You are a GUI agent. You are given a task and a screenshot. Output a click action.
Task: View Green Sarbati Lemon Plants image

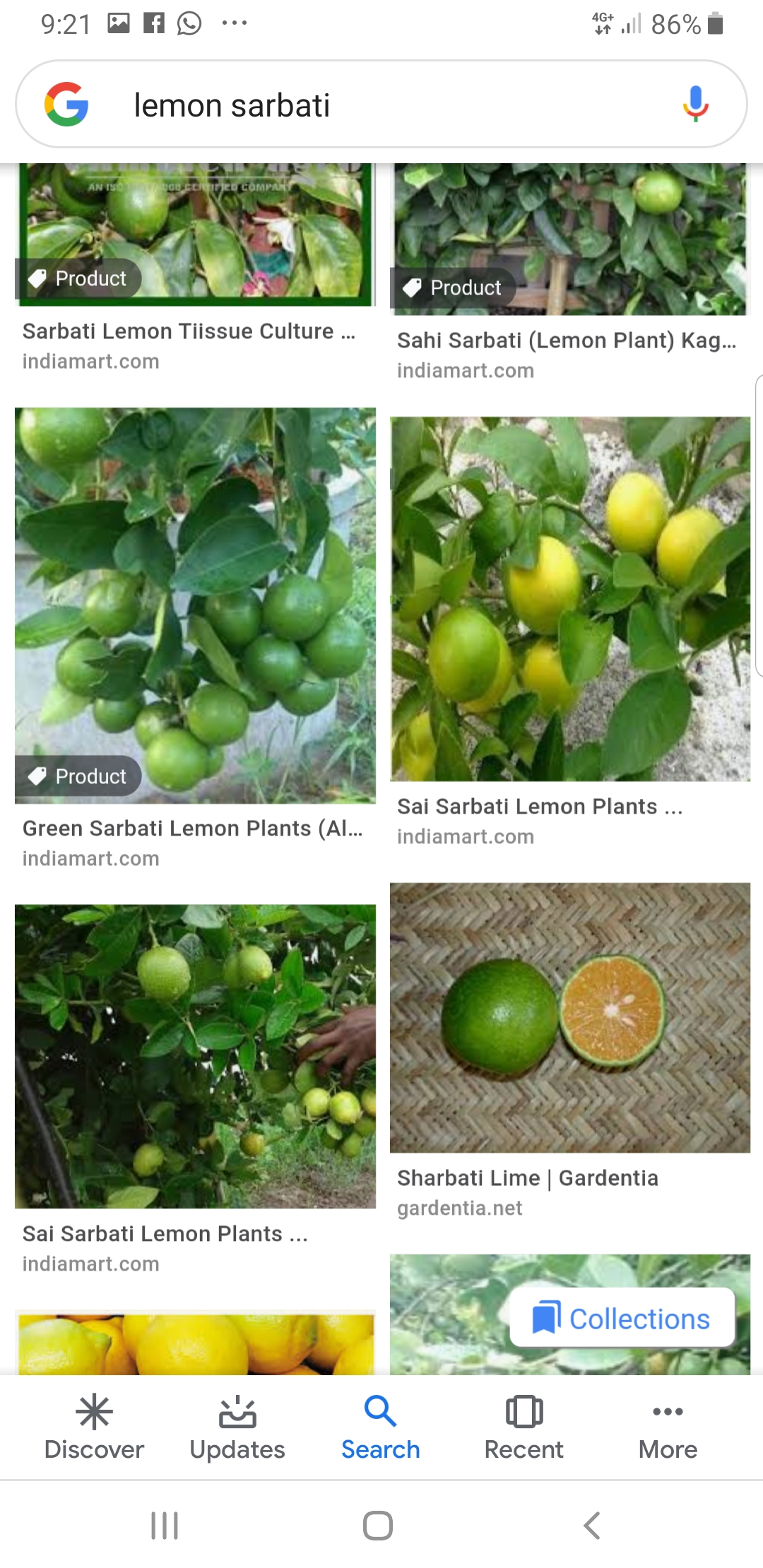click(x=195, y=605)
